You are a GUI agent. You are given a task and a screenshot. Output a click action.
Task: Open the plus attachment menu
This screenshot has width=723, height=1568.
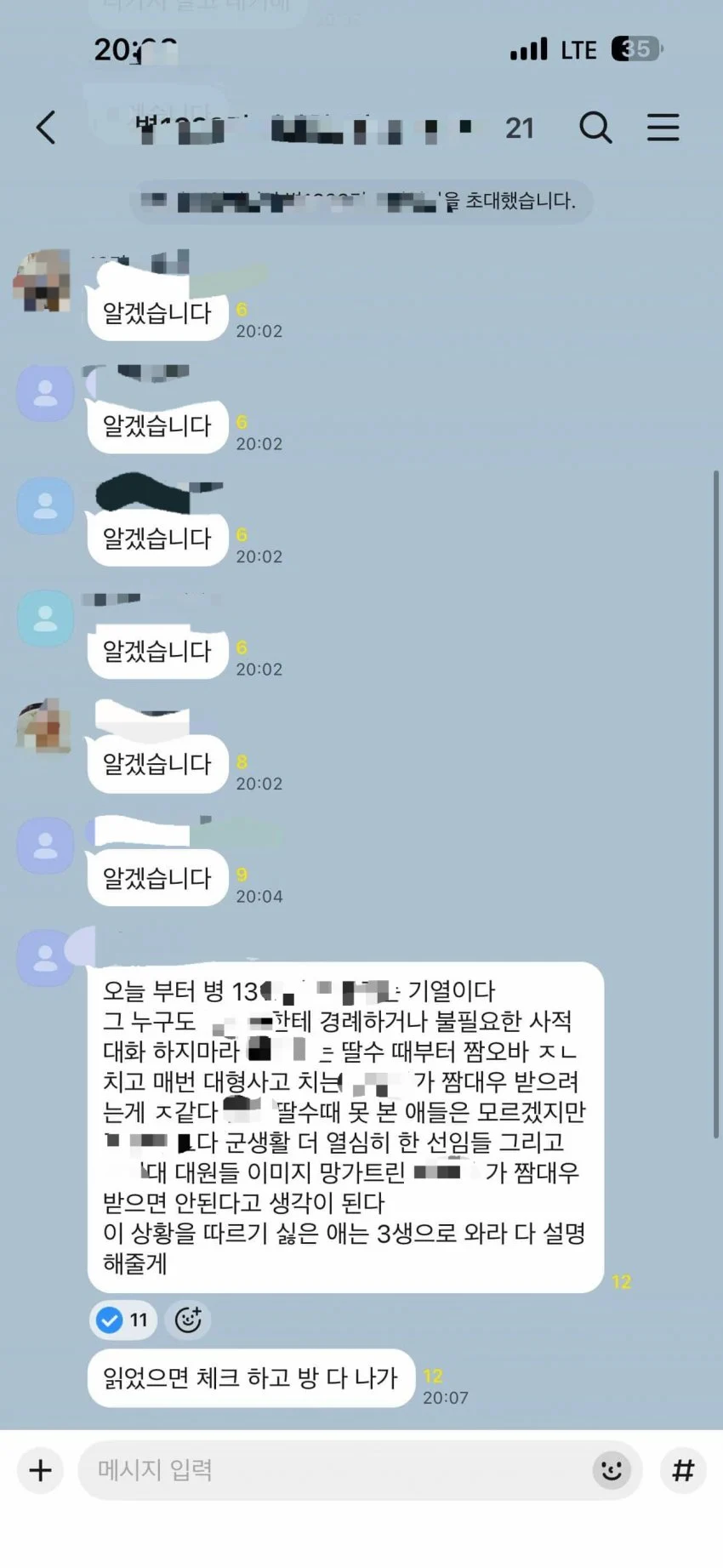40,1470
